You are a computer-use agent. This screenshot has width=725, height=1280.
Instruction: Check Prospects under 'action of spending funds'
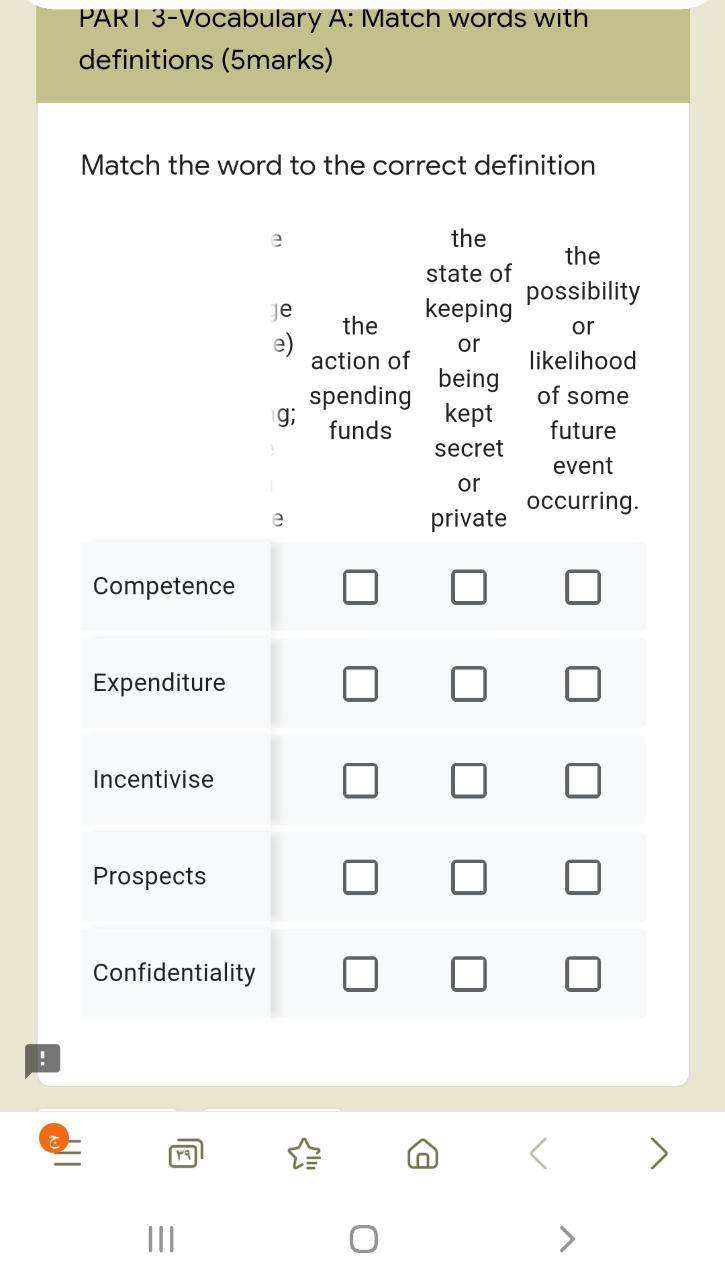pyautogui.click(x=361, y=877)
